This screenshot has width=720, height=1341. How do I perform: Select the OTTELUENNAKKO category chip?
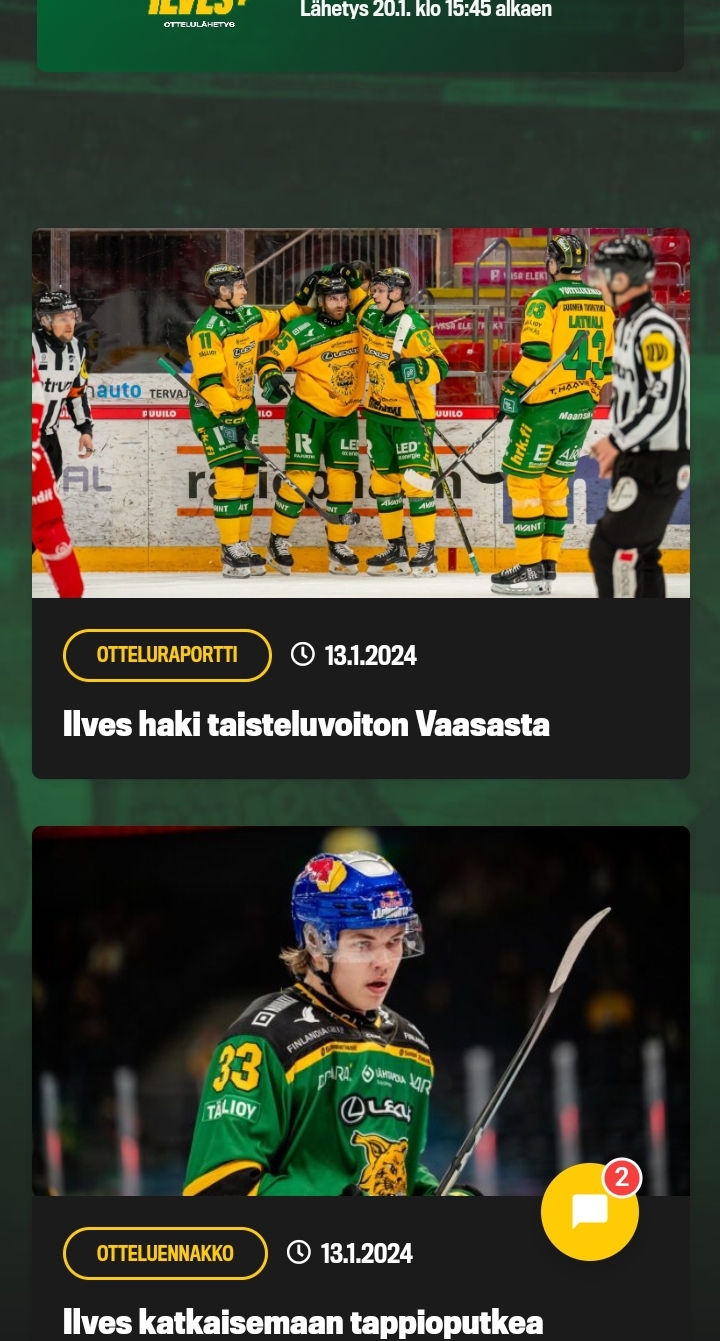tap(165, 1253)
